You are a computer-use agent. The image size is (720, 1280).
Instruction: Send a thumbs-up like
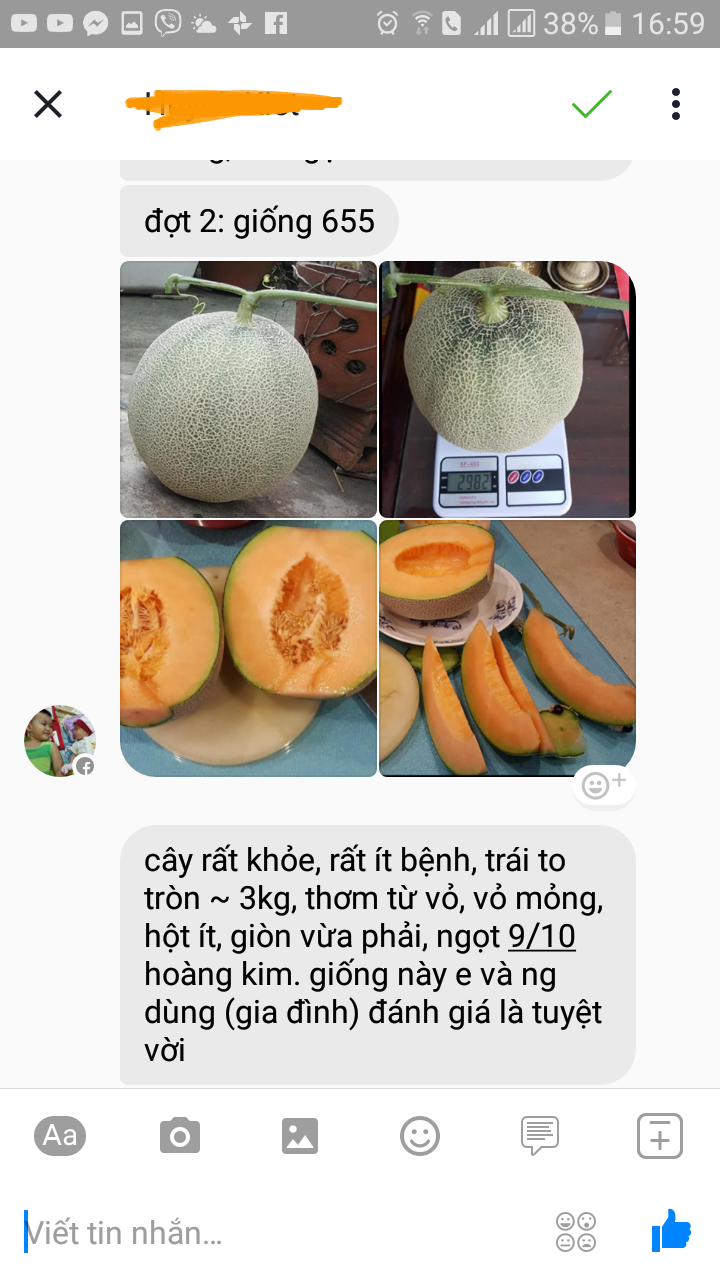coord(671,1231)
